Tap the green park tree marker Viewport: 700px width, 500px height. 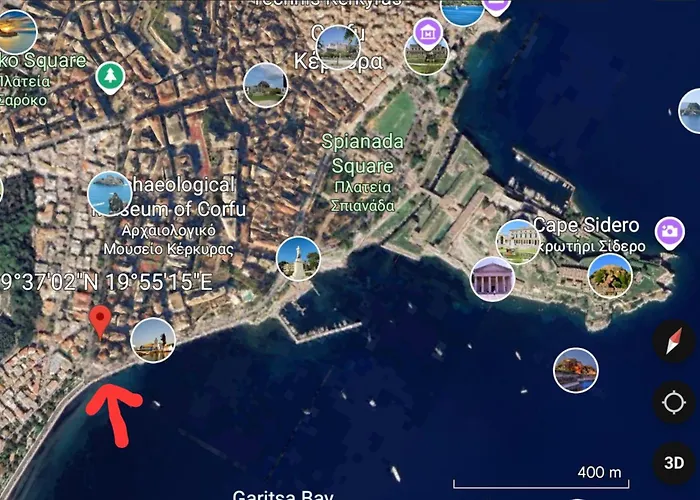tap(109, 77)
